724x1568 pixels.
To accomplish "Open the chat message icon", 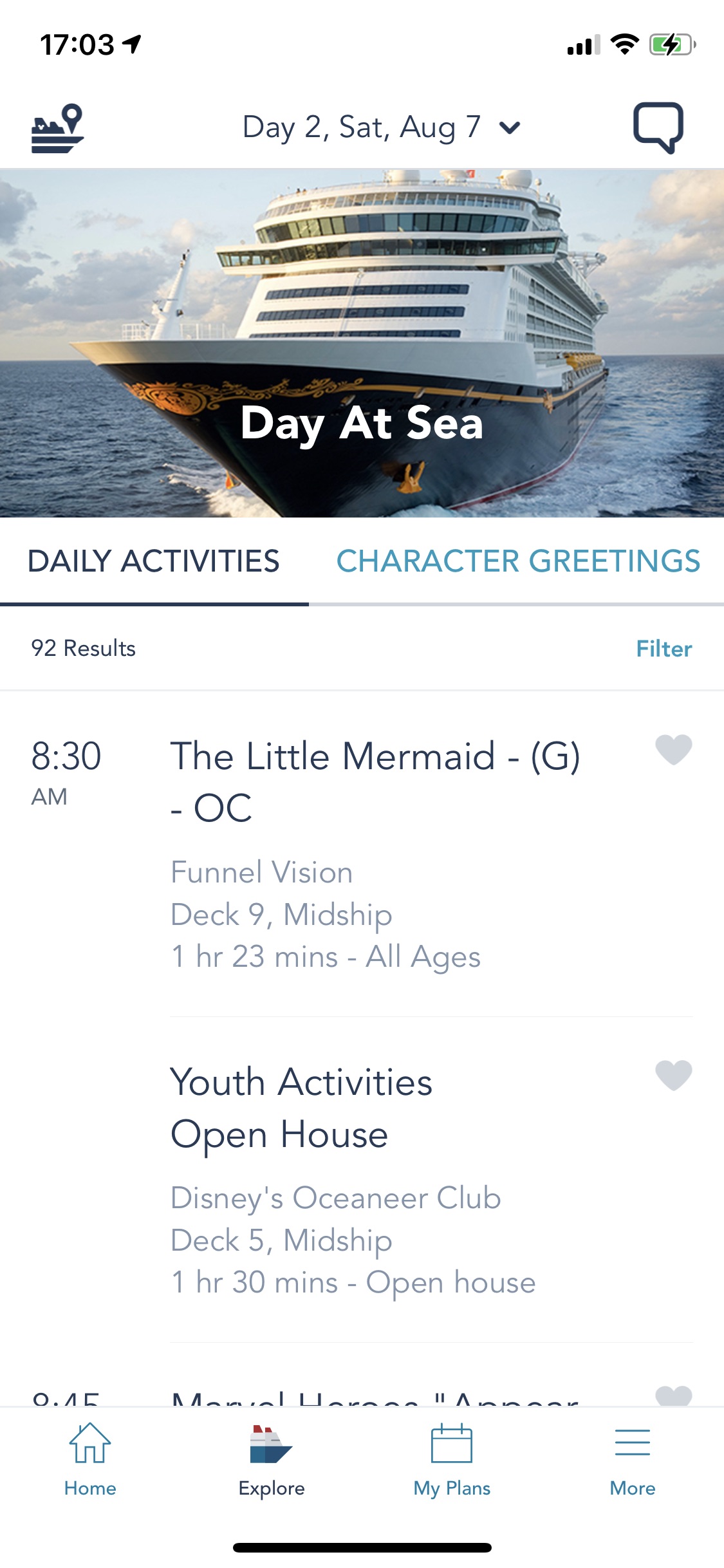I will pyautogui.click(x=658, y=127).
